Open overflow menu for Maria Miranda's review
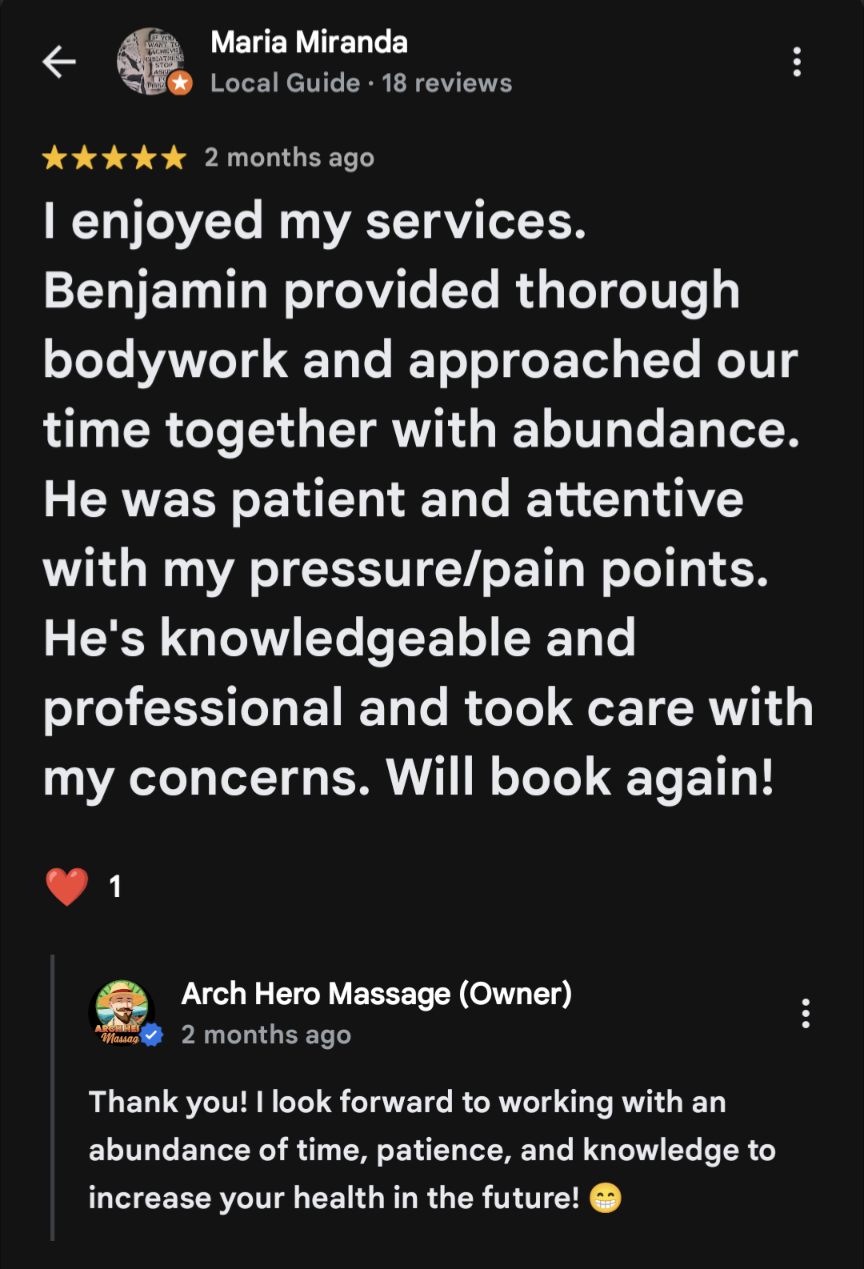Screen dimensions: 864x1269 pyautogui.click(x=796, y=62)
